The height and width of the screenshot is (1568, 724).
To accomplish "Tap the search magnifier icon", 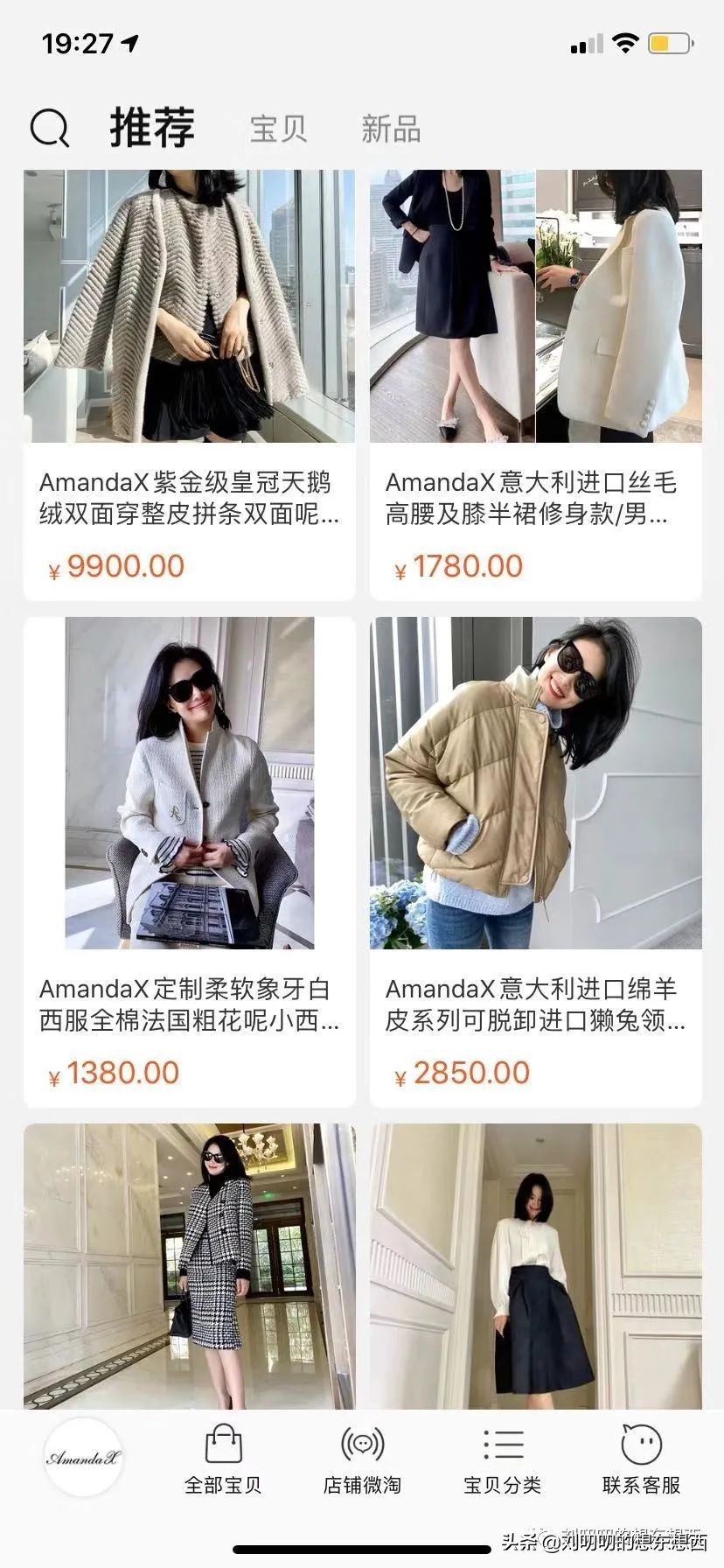I will [50, 128].
